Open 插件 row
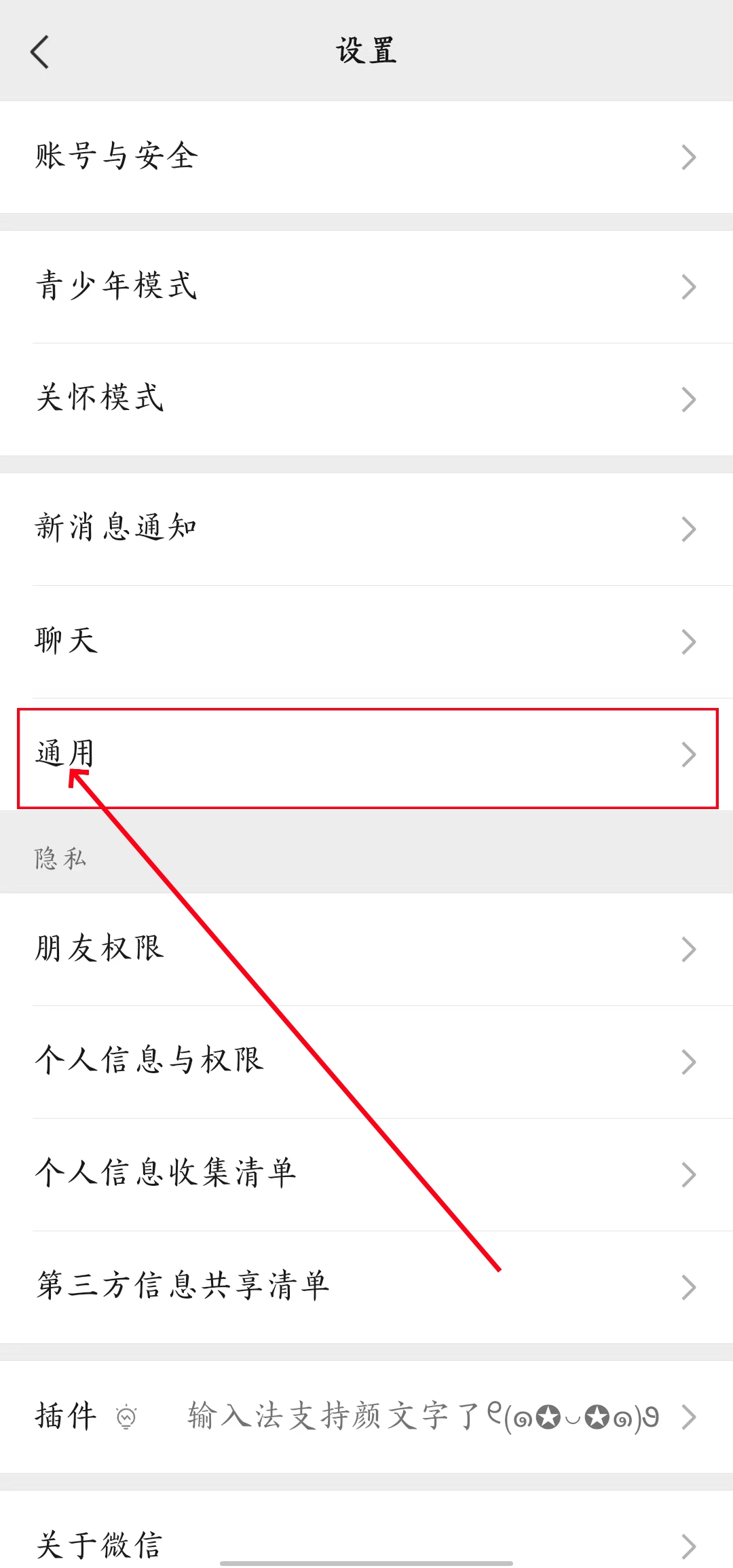The width and height of the screenshot is (733, 1568). [366, 1417]
